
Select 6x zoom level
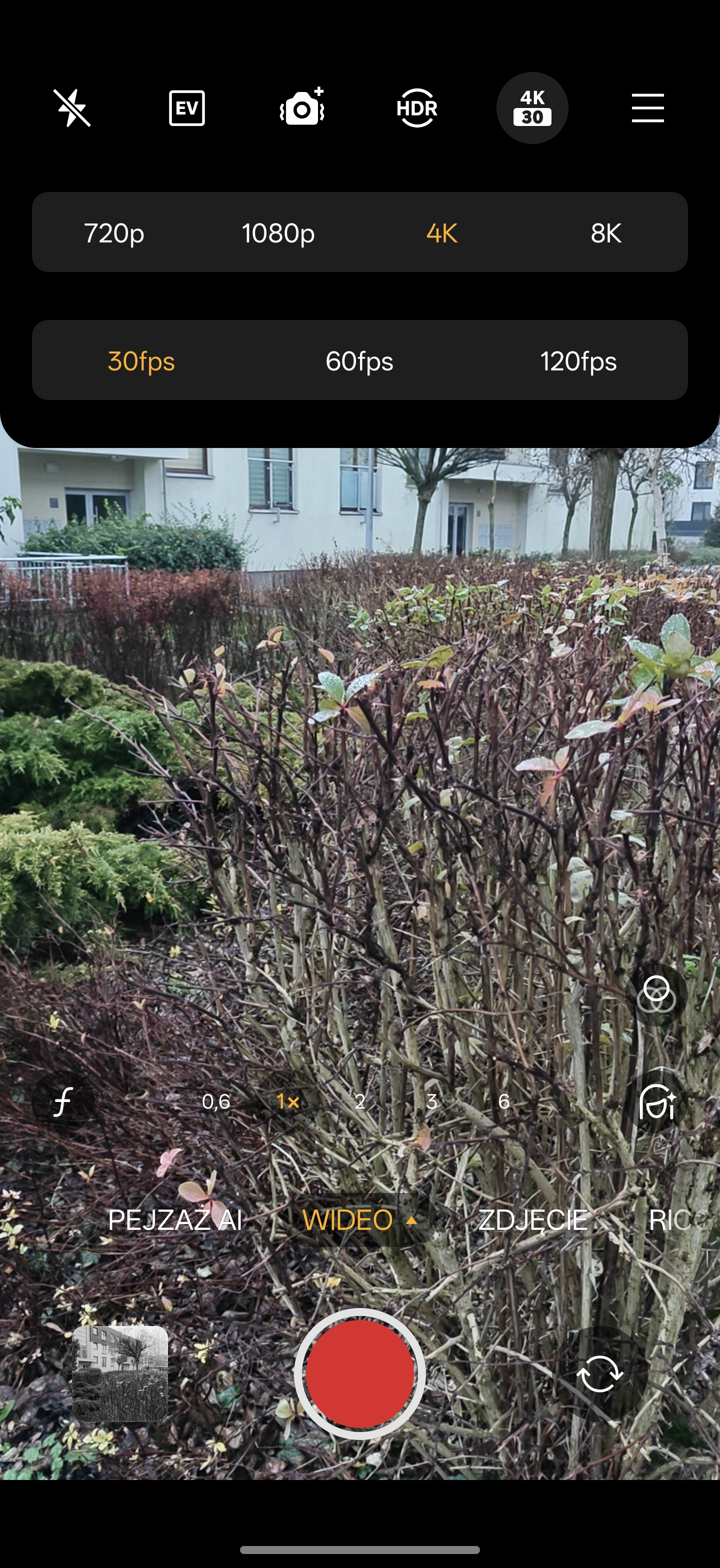(503, 1101)
